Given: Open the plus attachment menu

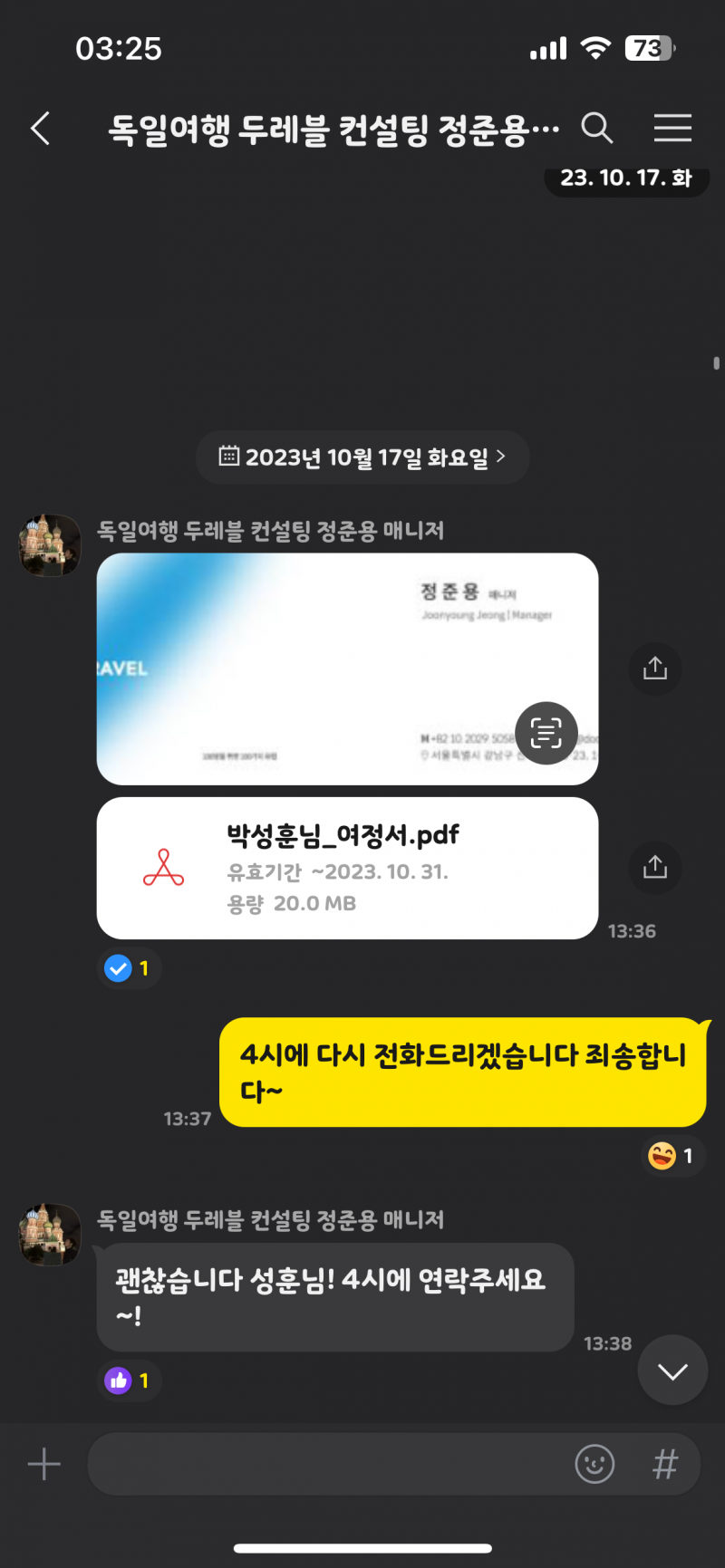Looking at the screenshot, I should click(x=43, y=1464).
